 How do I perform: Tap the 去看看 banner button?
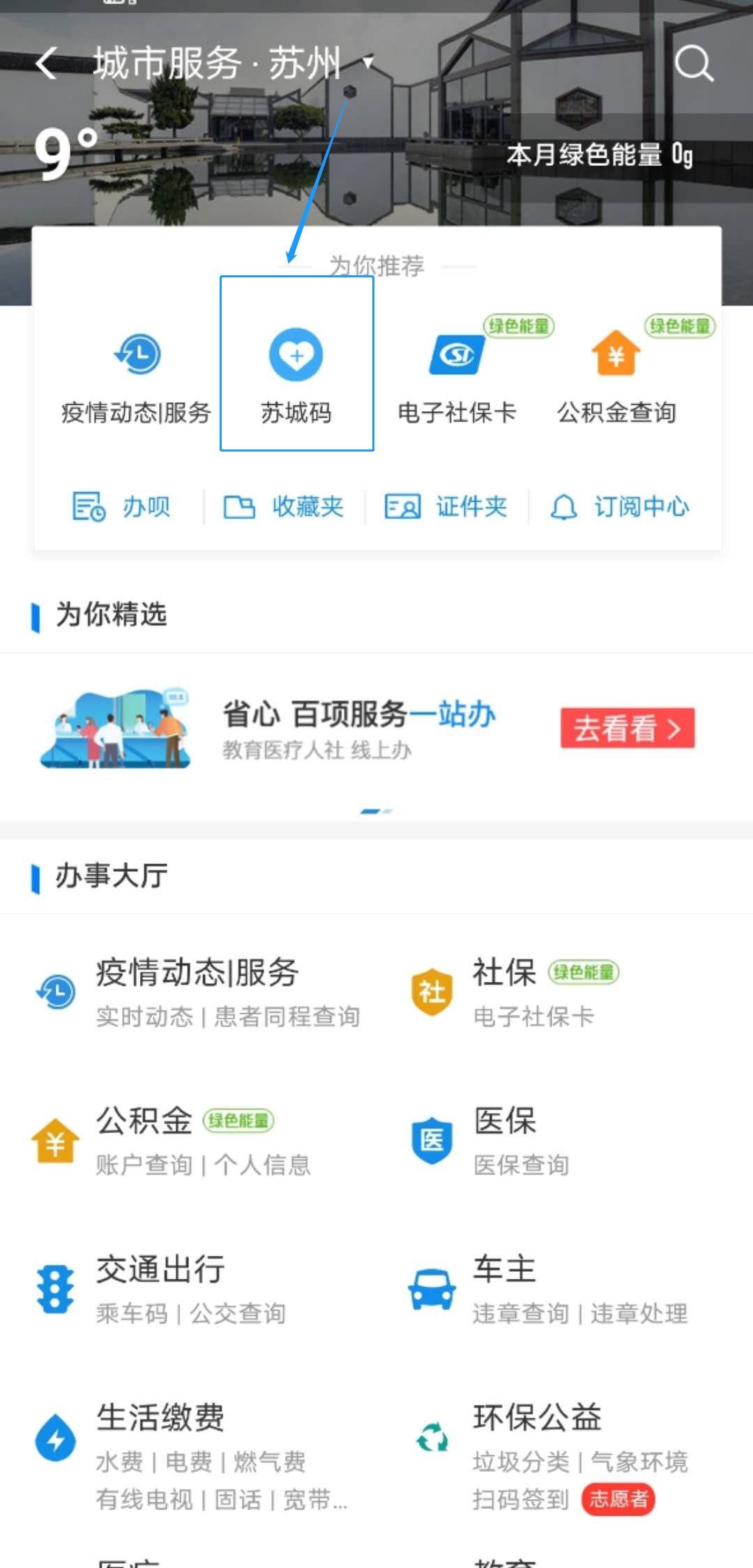627,728
